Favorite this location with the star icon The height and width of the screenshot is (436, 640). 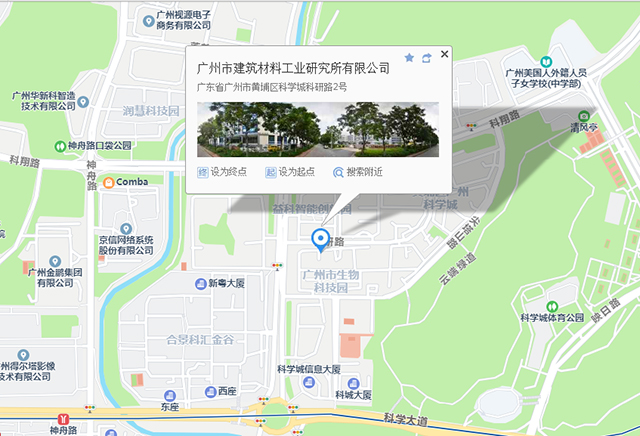409,59
